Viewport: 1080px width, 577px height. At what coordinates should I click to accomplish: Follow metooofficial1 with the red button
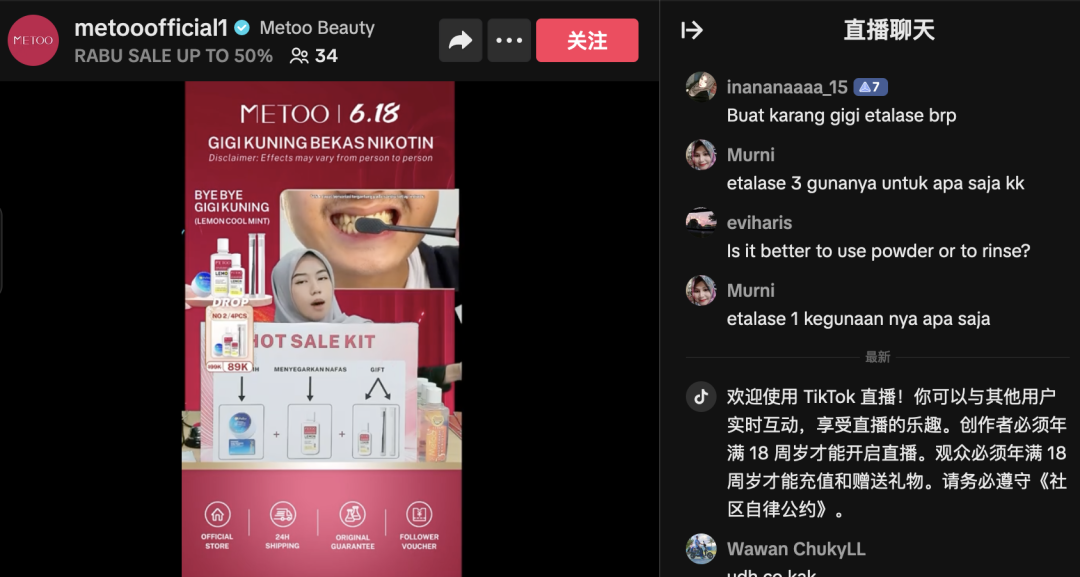[587, 40]
